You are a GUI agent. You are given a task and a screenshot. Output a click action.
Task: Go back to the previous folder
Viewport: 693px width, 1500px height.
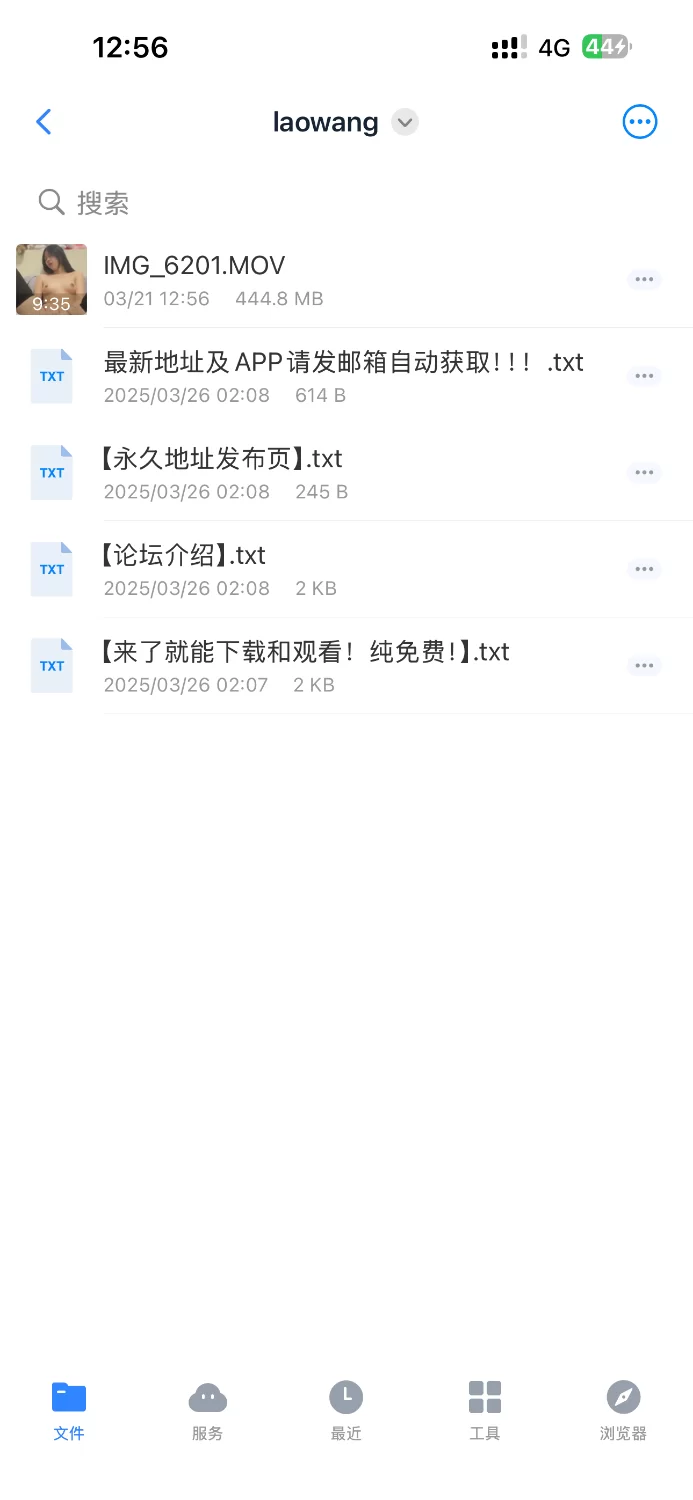43,122
